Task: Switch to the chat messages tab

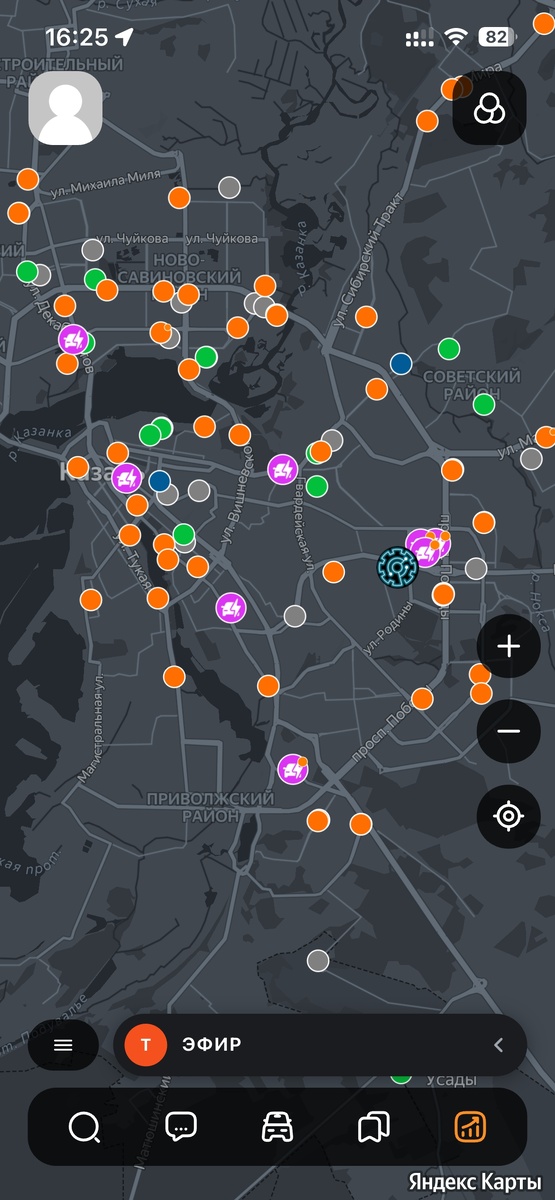Action: tap(180, 1127)
